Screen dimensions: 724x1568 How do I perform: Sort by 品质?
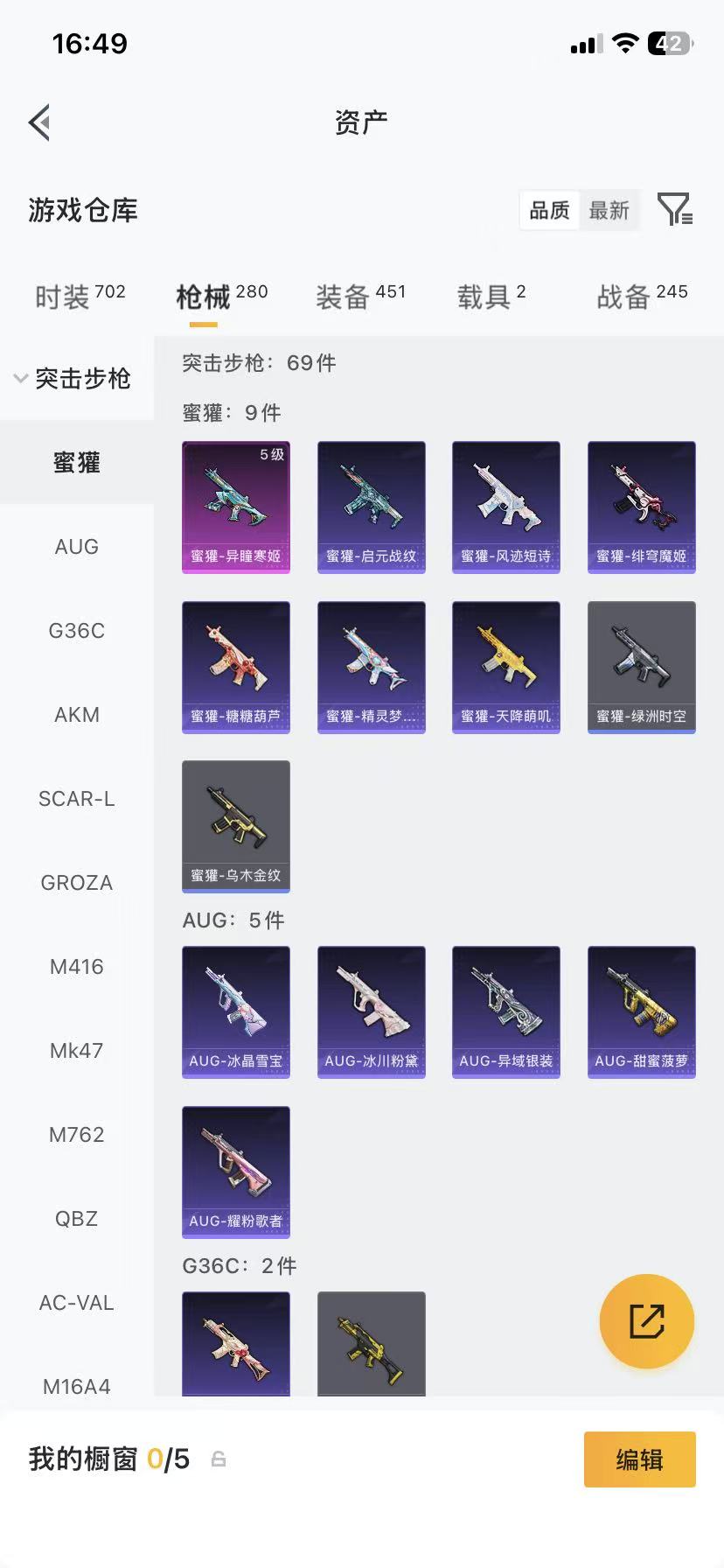click(x=549, y=211)
